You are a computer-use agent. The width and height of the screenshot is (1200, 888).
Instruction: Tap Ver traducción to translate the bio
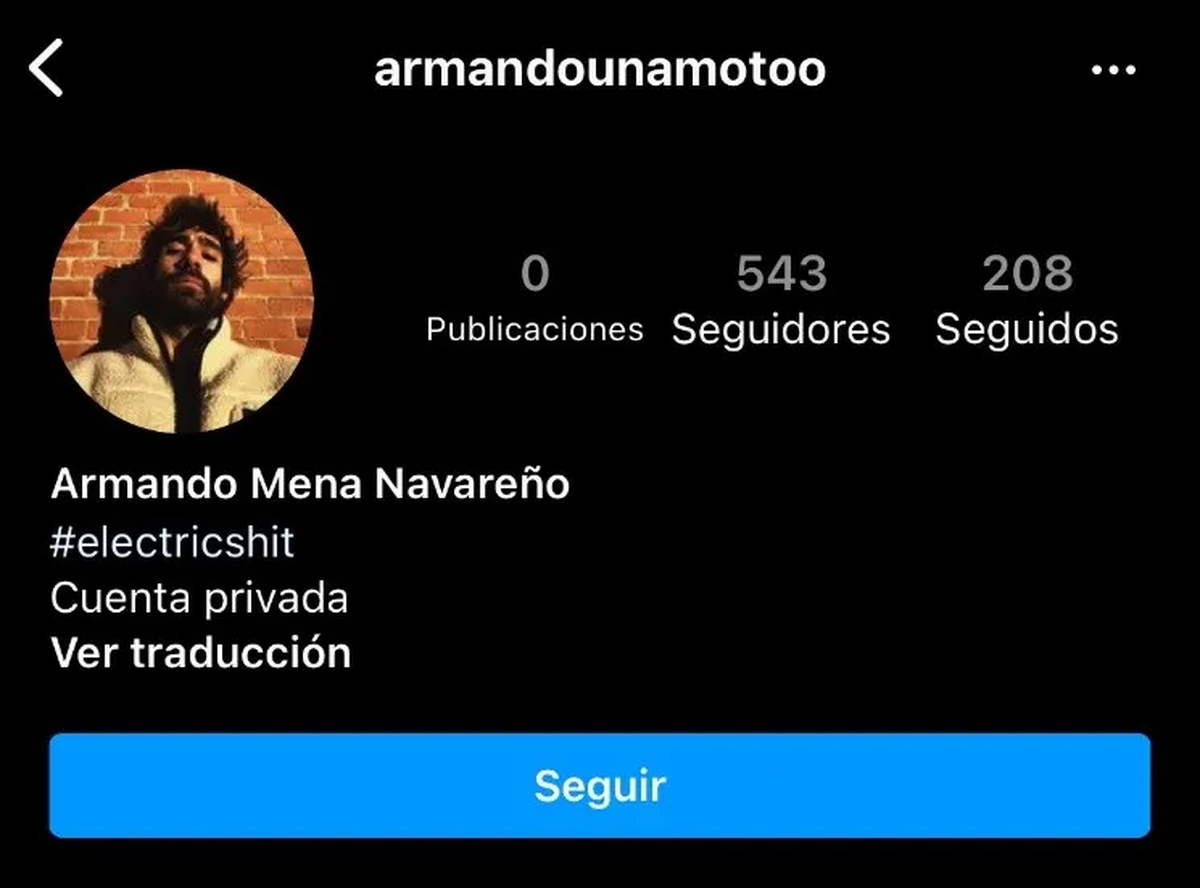[x=200, y=653]
